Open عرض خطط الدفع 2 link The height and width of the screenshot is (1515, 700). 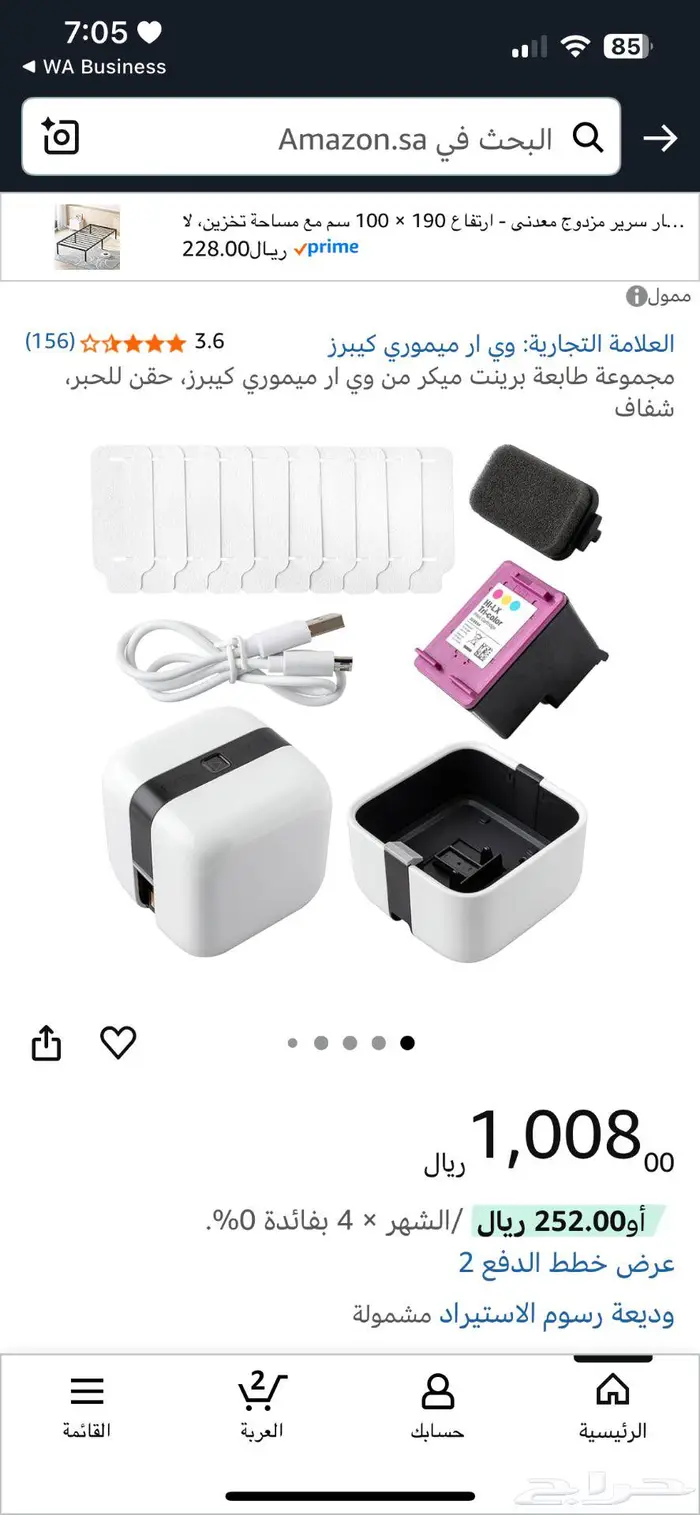click(x=566, y=1263)
